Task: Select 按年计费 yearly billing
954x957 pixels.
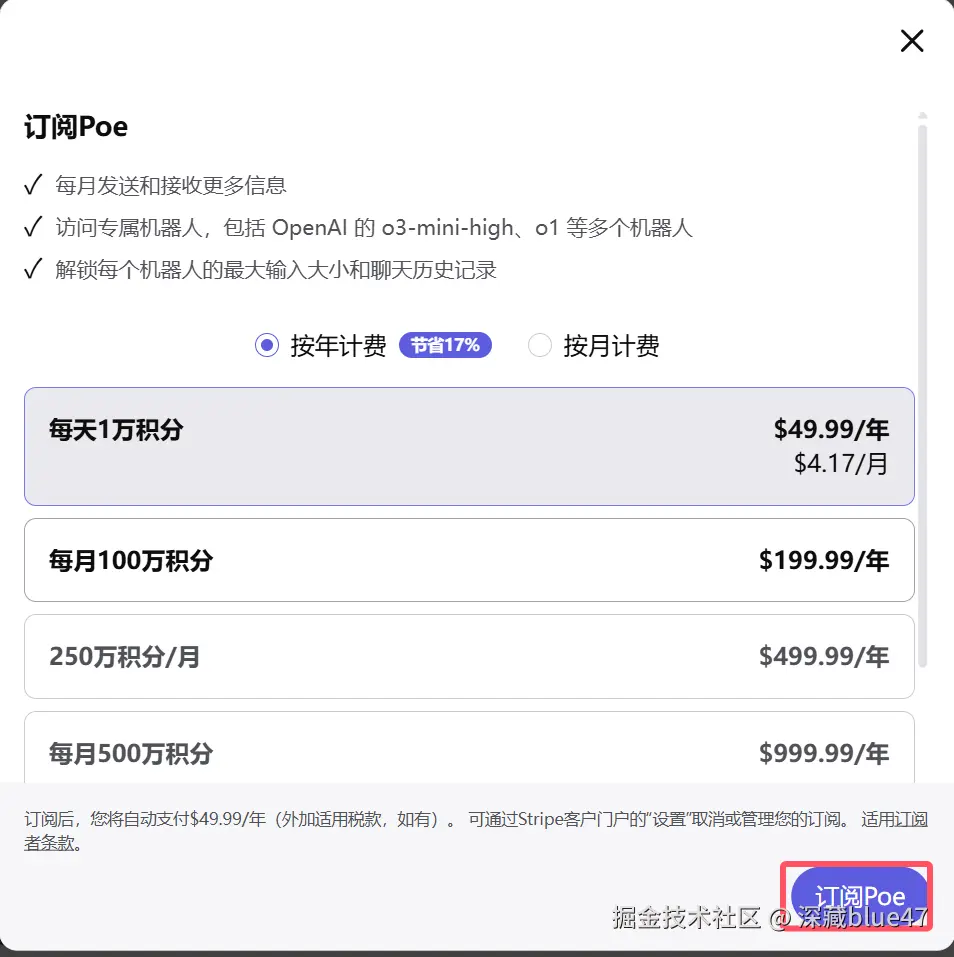Action: 267,346
